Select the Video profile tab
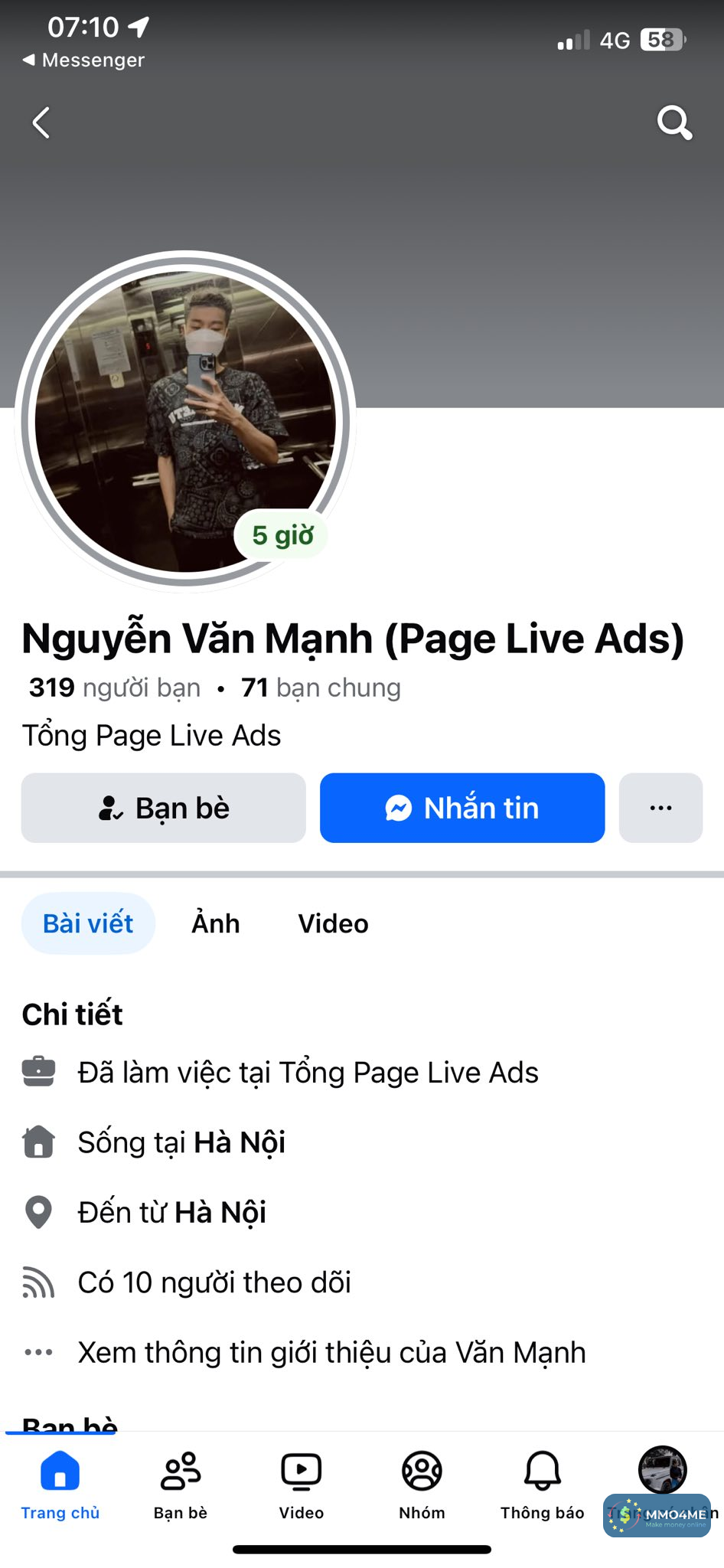Viewport: 724px width, 1568px height. [333, 923]
